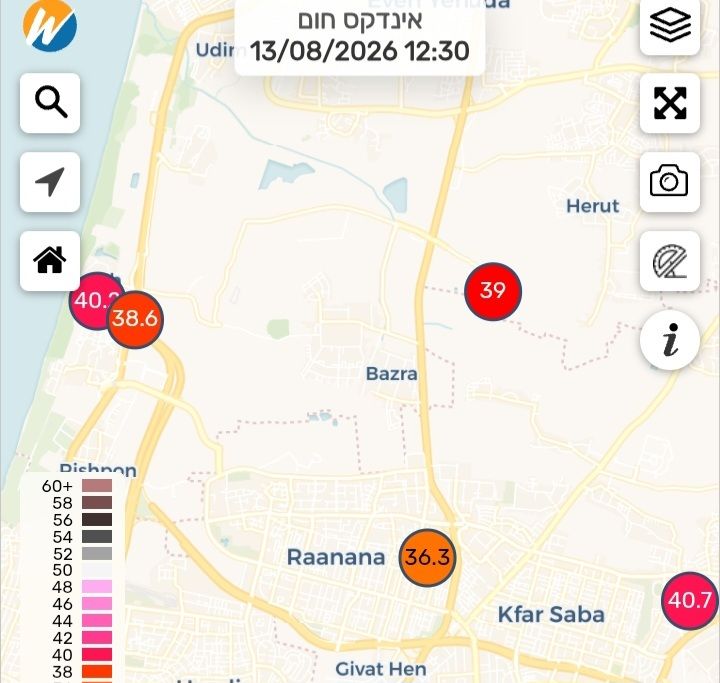Select the station marker showing 39

(x=493, y=291)
